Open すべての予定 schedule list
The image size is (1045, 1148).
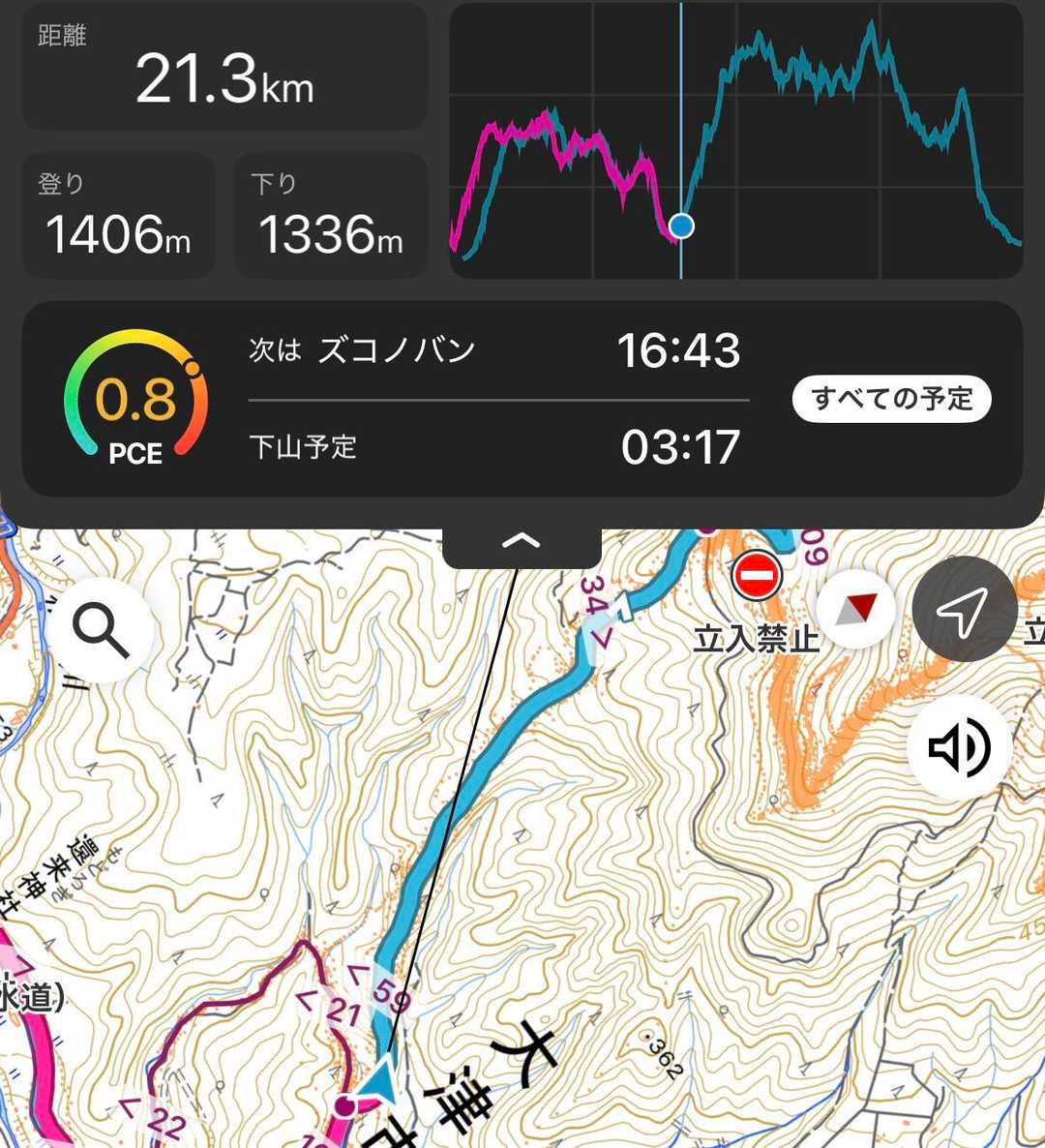click(891, 399)
